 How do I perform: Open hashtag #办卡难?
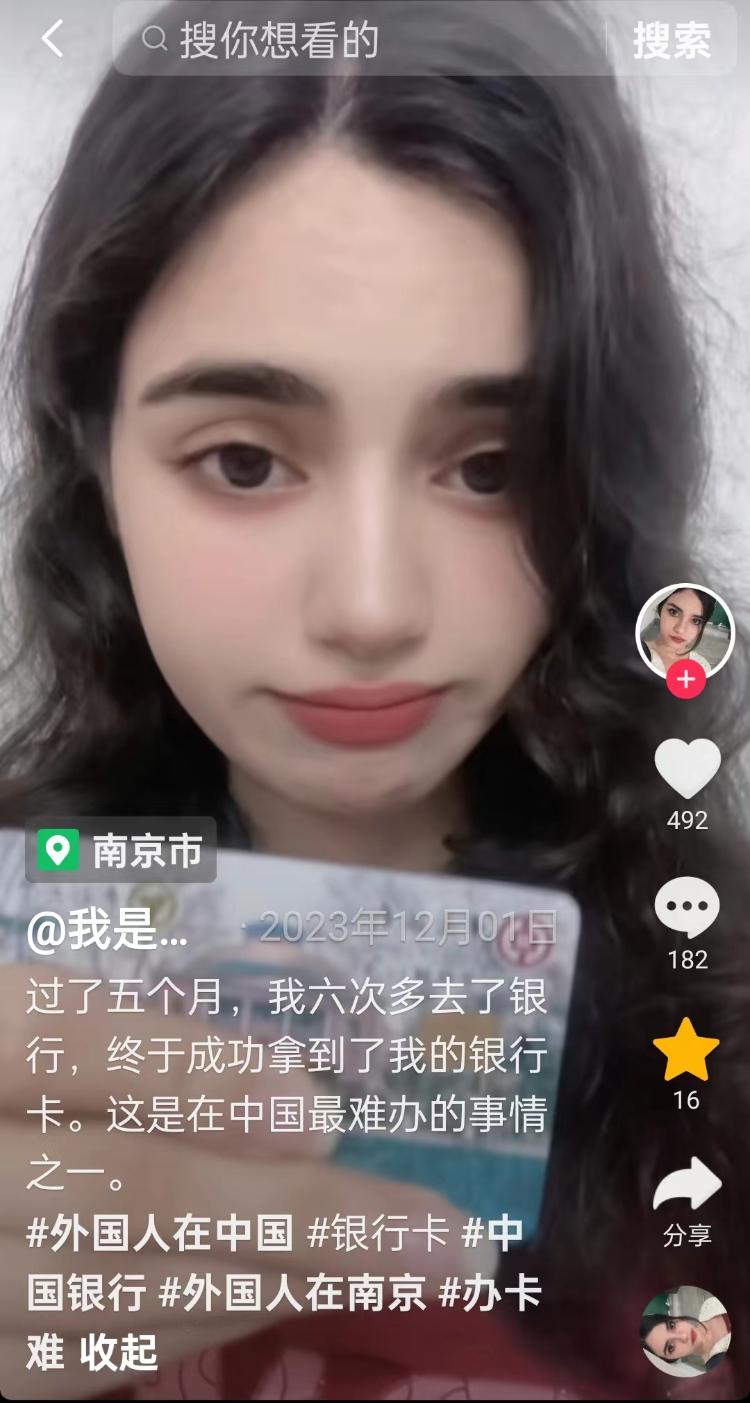(490, 1294)
